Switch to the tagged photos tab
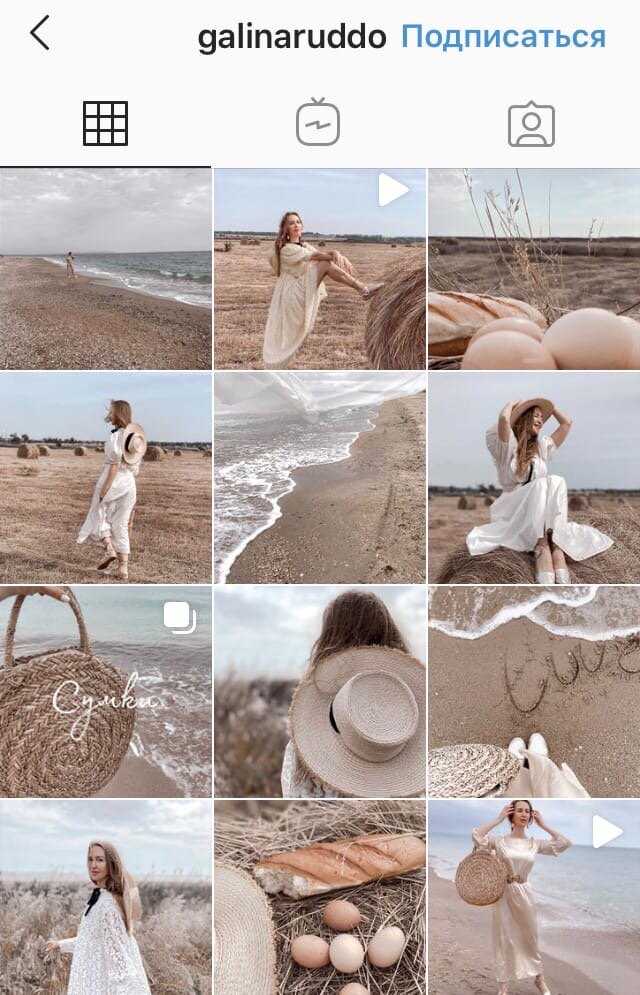The image size is (640, 995). [531, 124]
